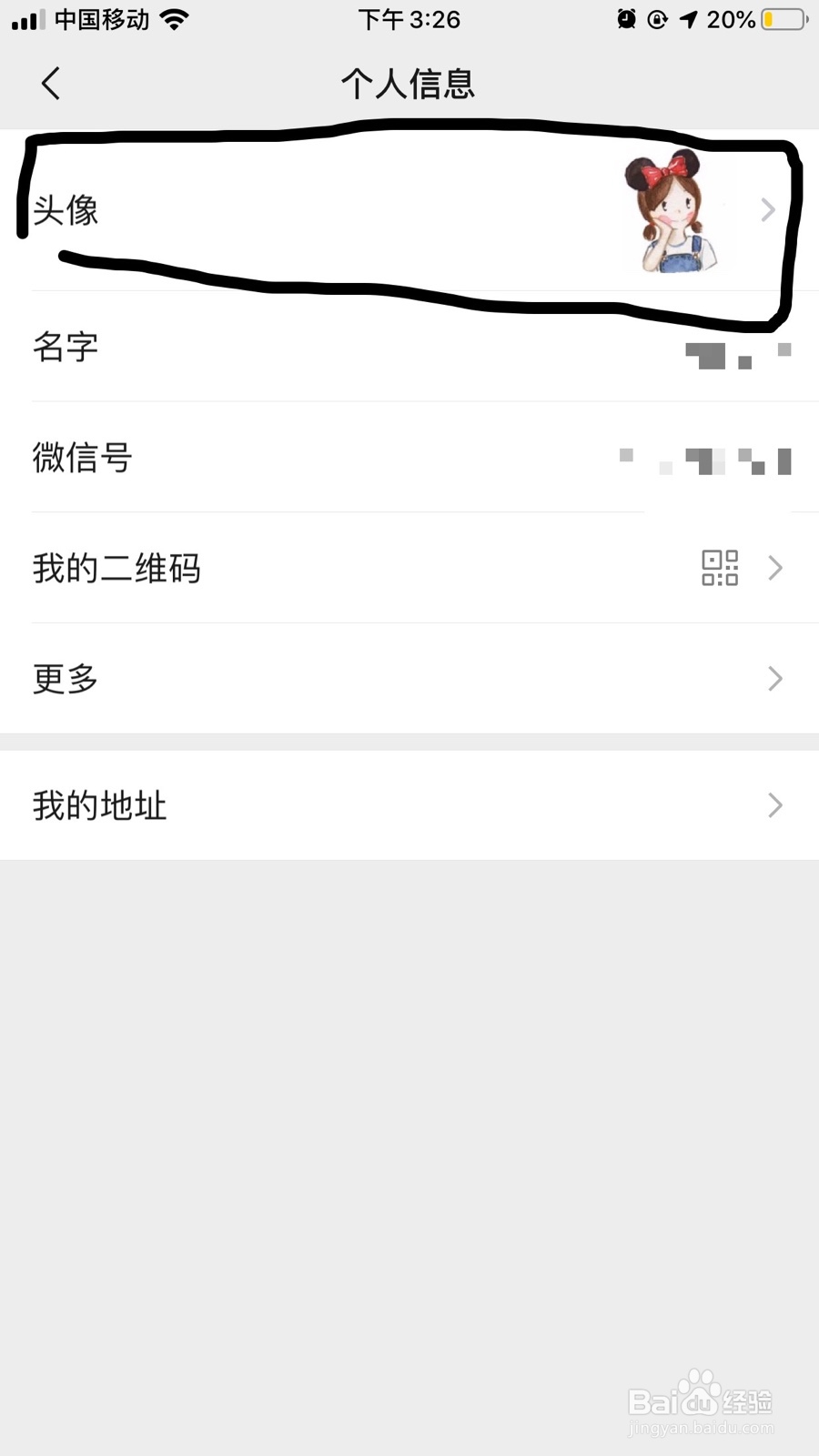Image resolution: width=819 pixels, height=1456 pixels.
Task: Click the alarm clock status bar icon
Action: click(x=626, y=18)
